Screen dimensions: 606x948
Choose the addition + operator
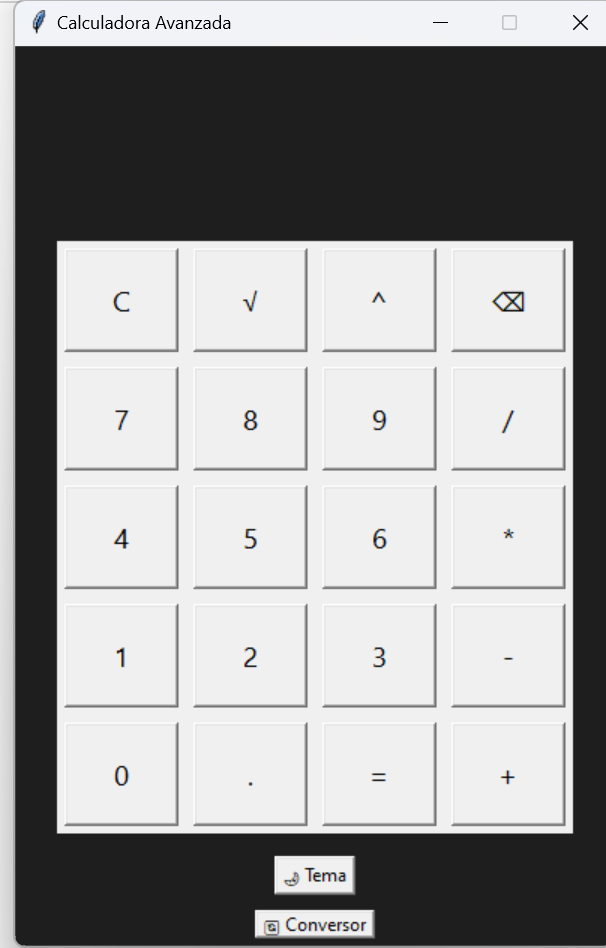(x=508, y=775)
